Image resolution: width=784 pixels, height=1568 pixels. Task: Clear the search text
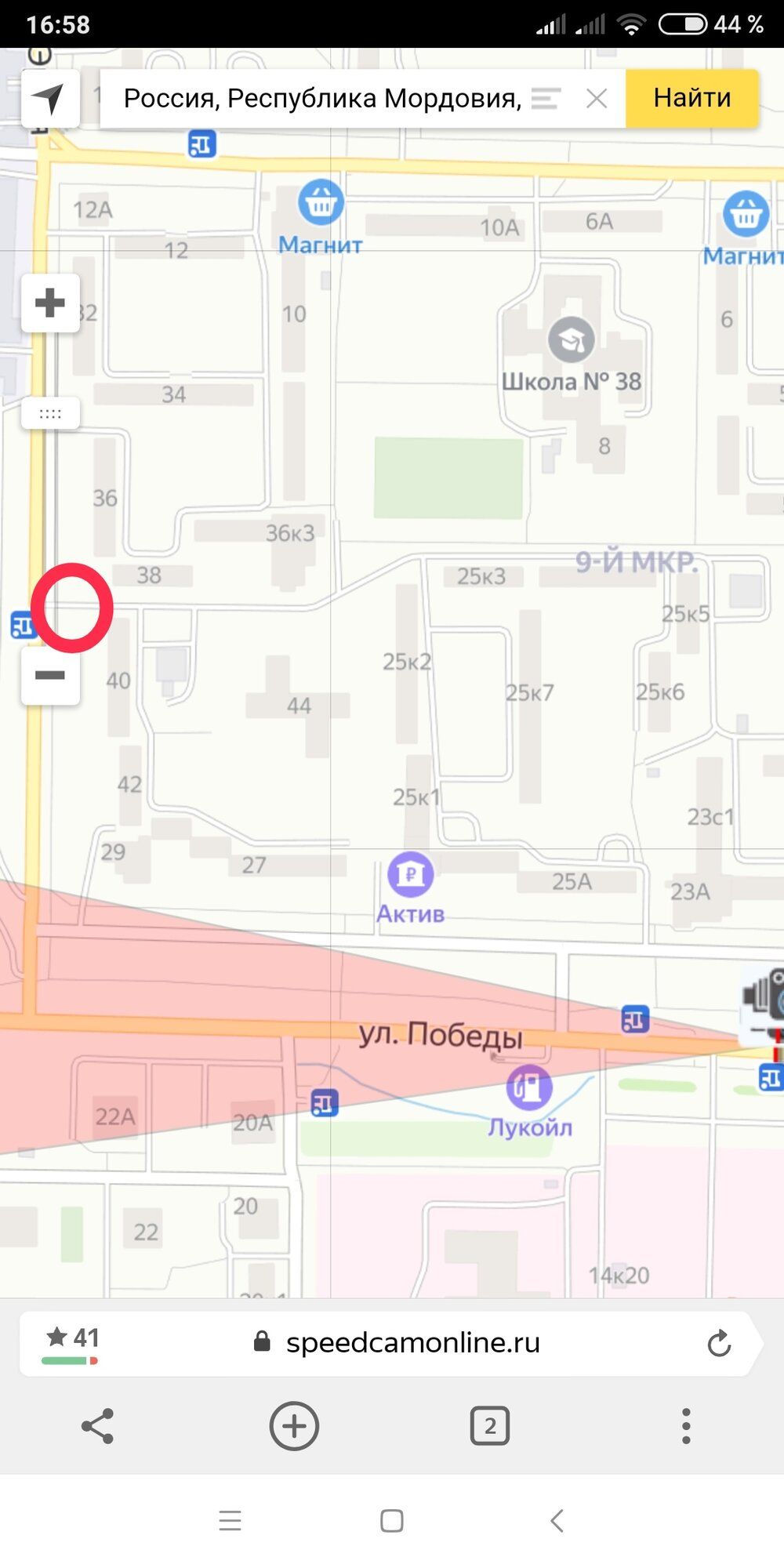[x=597, y=99]
